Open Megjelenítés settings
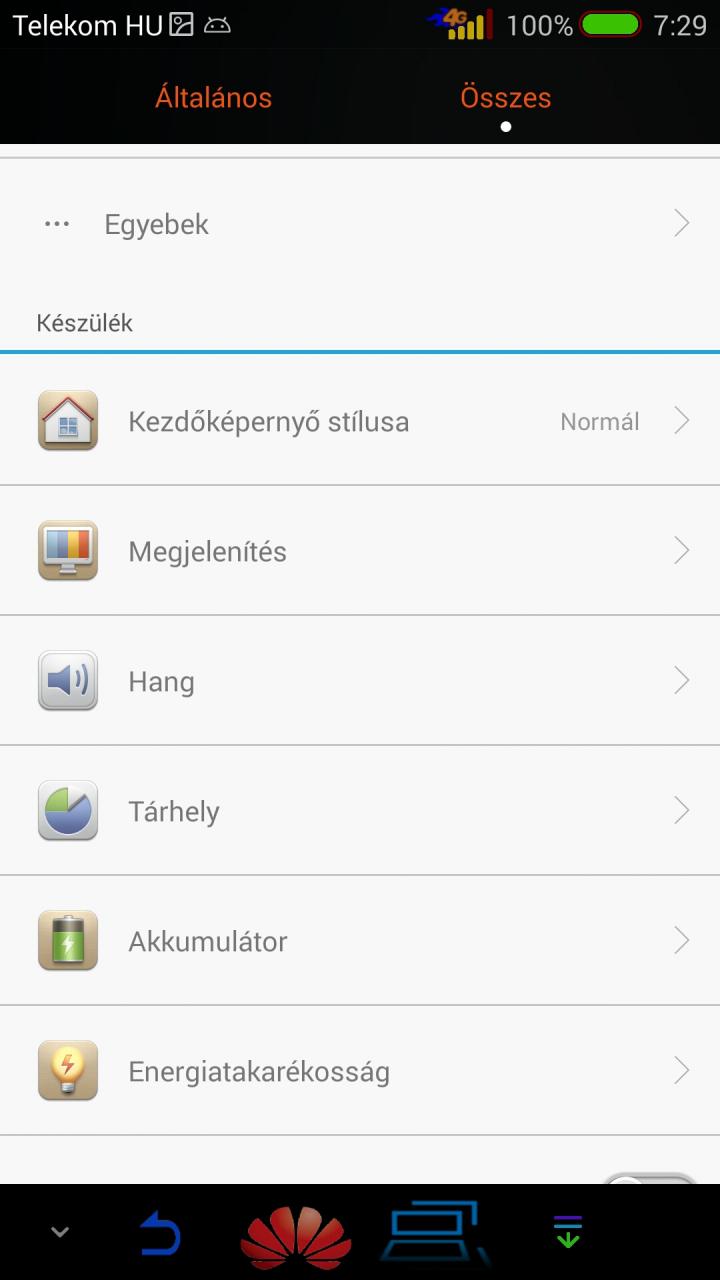Image resolution: width=720 pixels, height=1280 pixels. 360,551
